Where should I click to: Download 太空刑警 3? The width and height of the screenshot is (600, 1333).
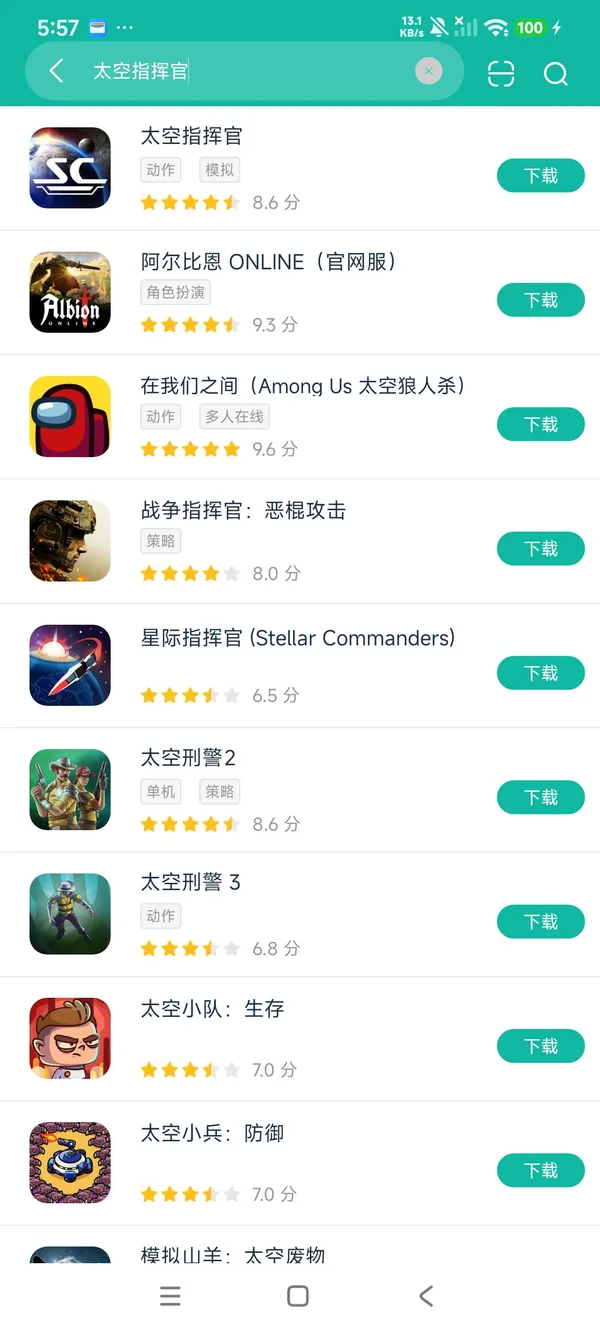coord(540,922)
